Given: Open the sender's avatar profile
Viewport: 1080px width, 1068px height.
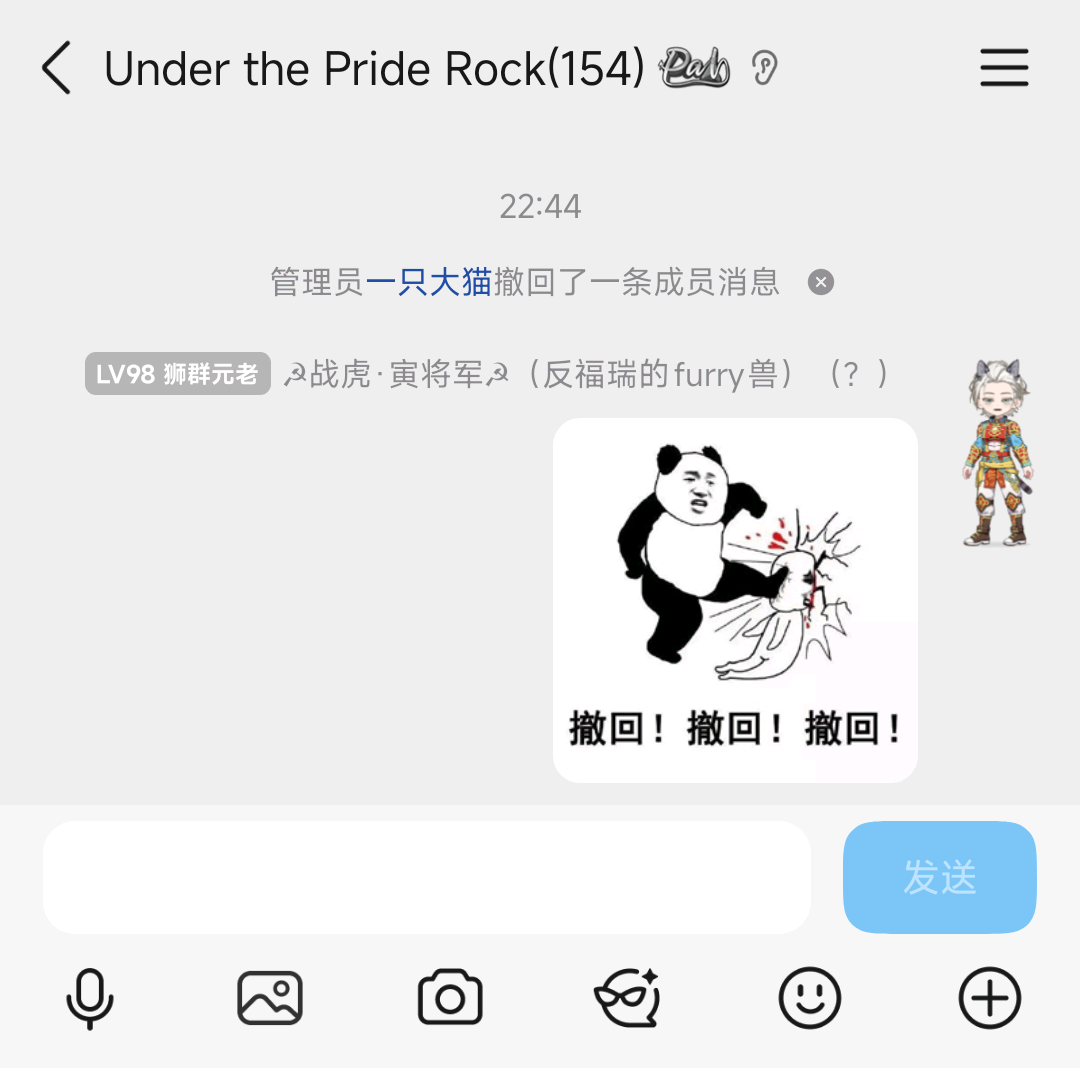Looking at the screenshot, I should (996, 453).
